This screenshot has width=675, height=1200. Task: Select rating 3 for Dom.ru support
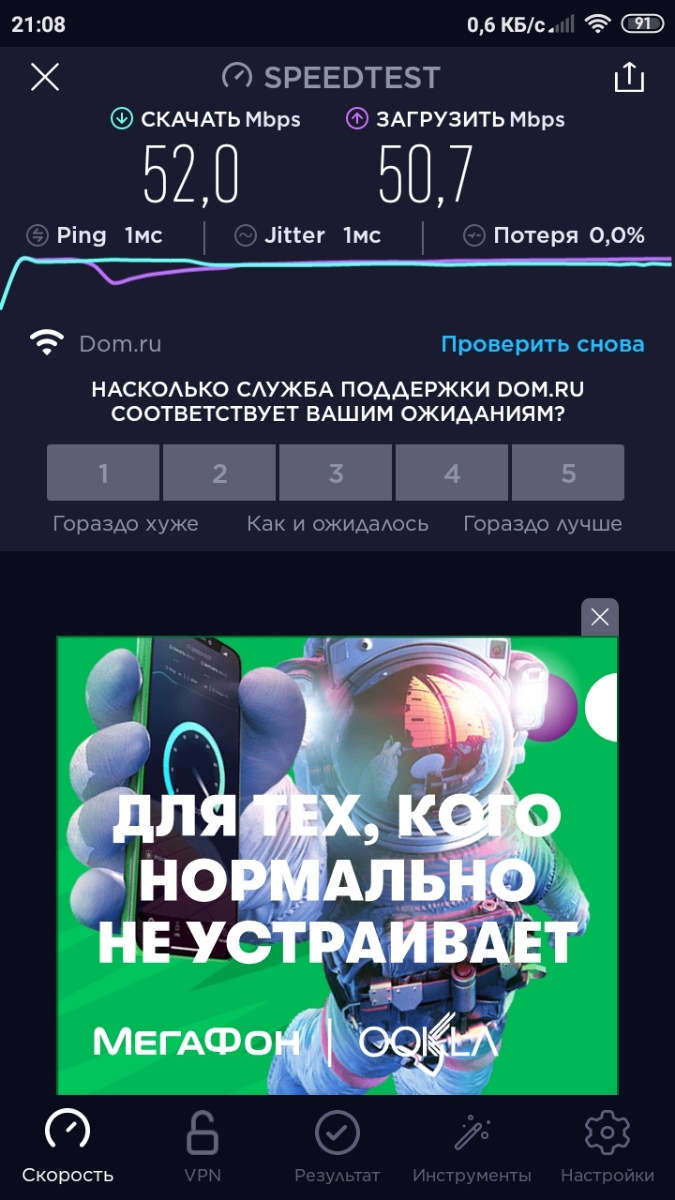point(336,473)
